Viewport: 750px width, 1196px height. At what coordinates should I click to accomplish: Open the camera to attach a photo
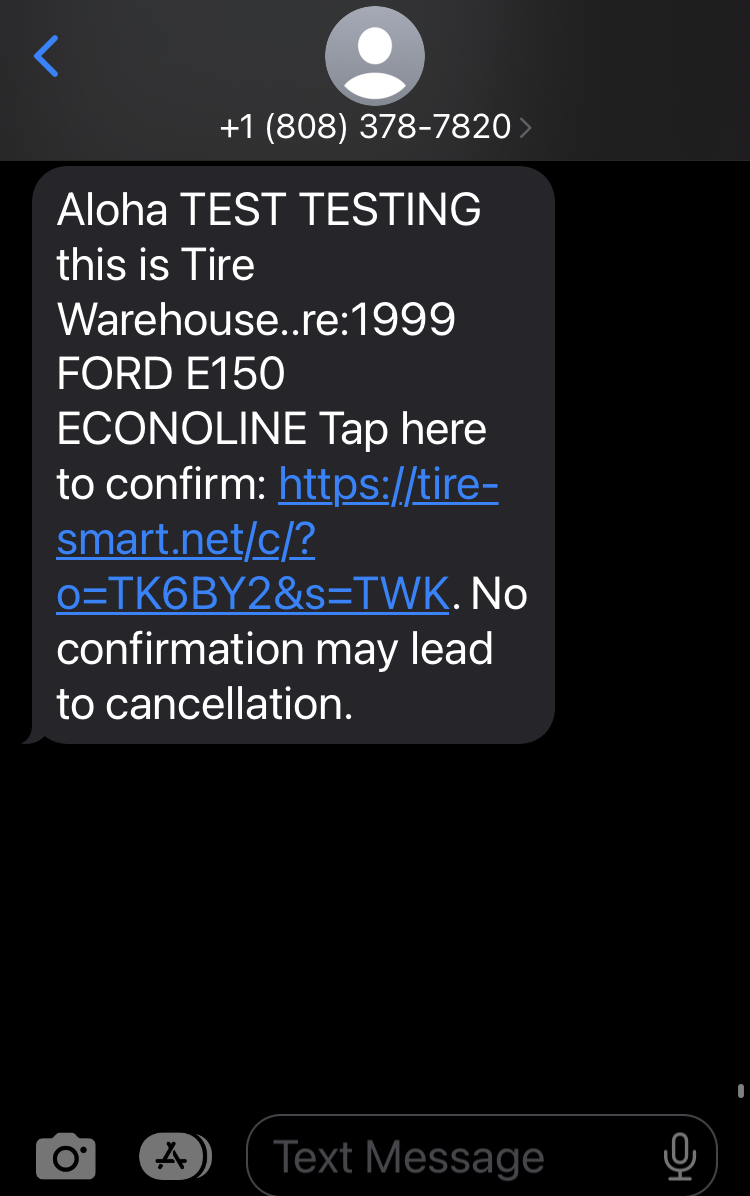coord(66,1157)
